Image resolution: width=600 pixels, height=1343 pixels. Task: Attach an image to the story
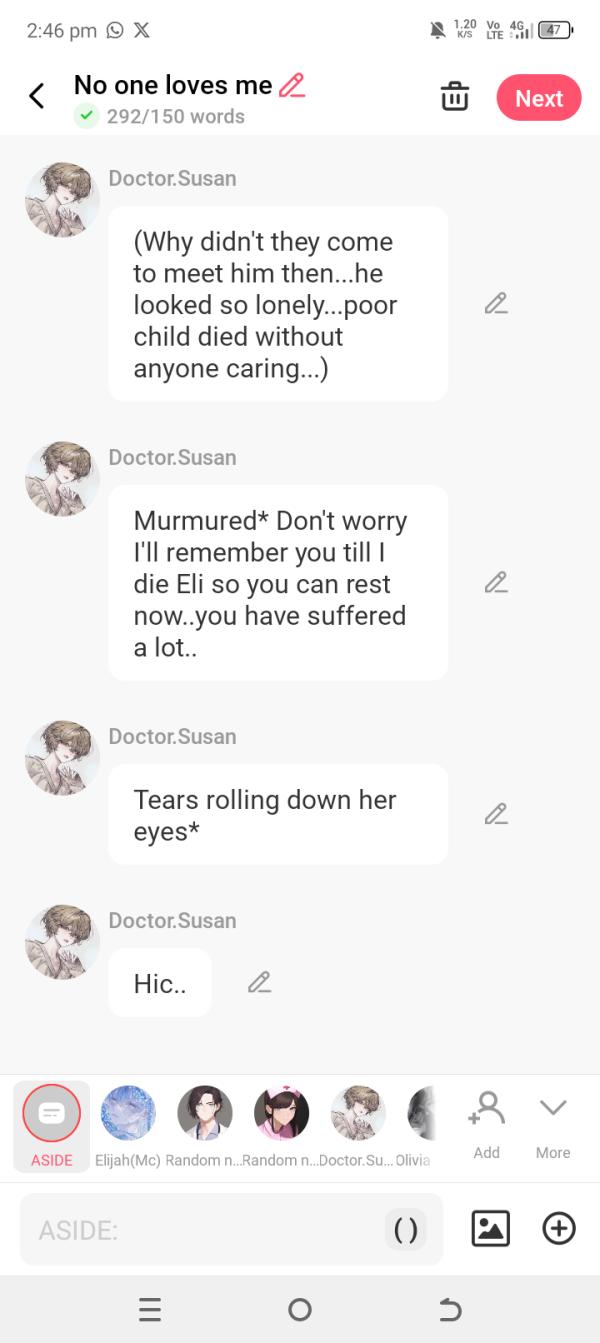point(490,1229)
